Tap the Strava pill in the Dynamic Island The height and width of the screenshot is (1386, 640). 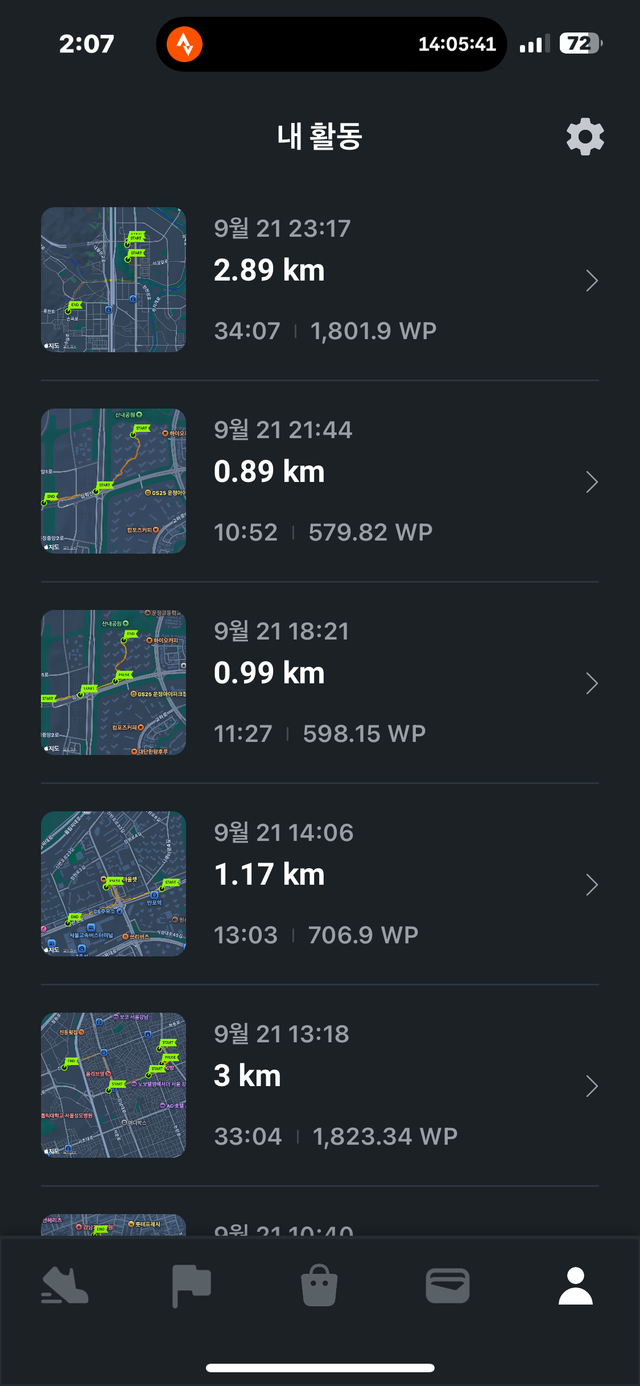(184, 44)
